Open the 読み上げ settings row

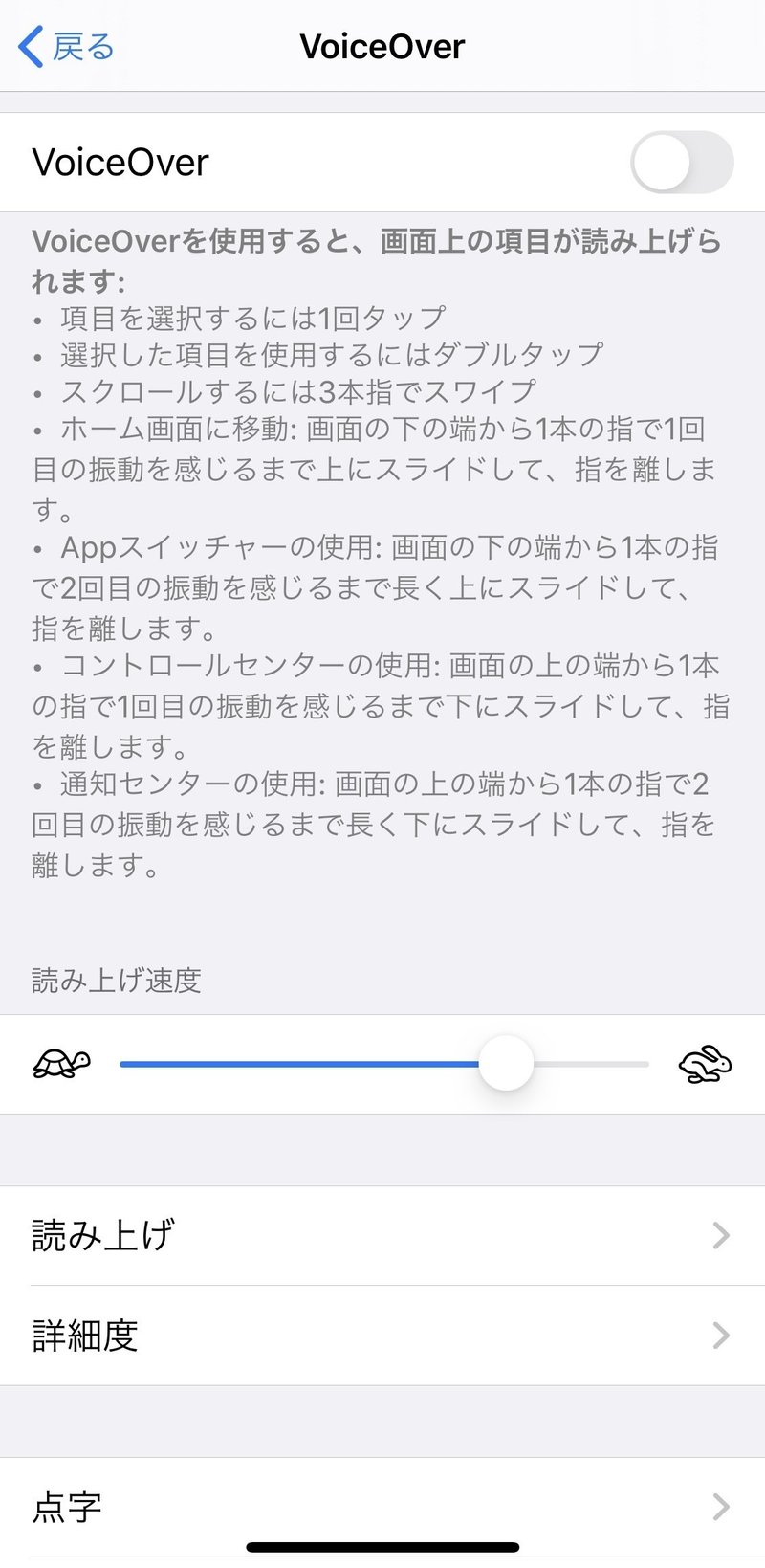pyautogui.click(x=382, y=1236)
